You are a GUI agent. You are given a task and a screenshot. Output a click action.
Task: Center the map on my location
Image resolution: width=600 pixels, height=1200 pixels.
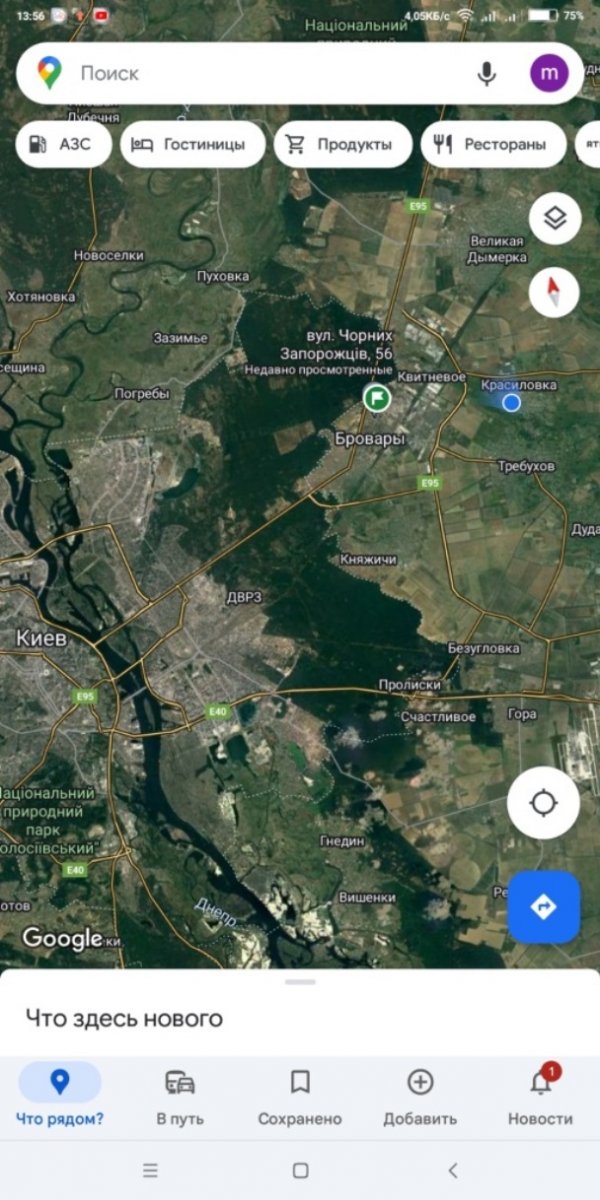click(543, 802)
